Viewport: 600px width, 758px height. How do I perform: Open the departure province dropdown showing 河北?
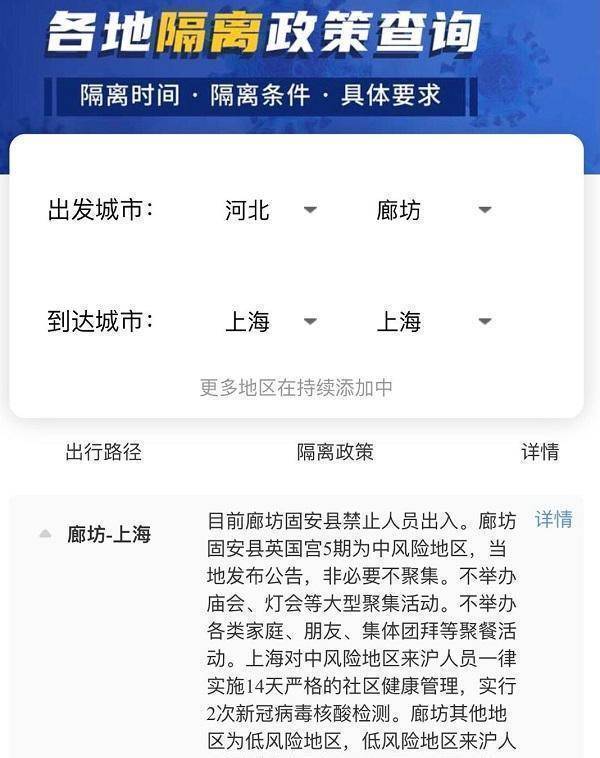(270, 210)
